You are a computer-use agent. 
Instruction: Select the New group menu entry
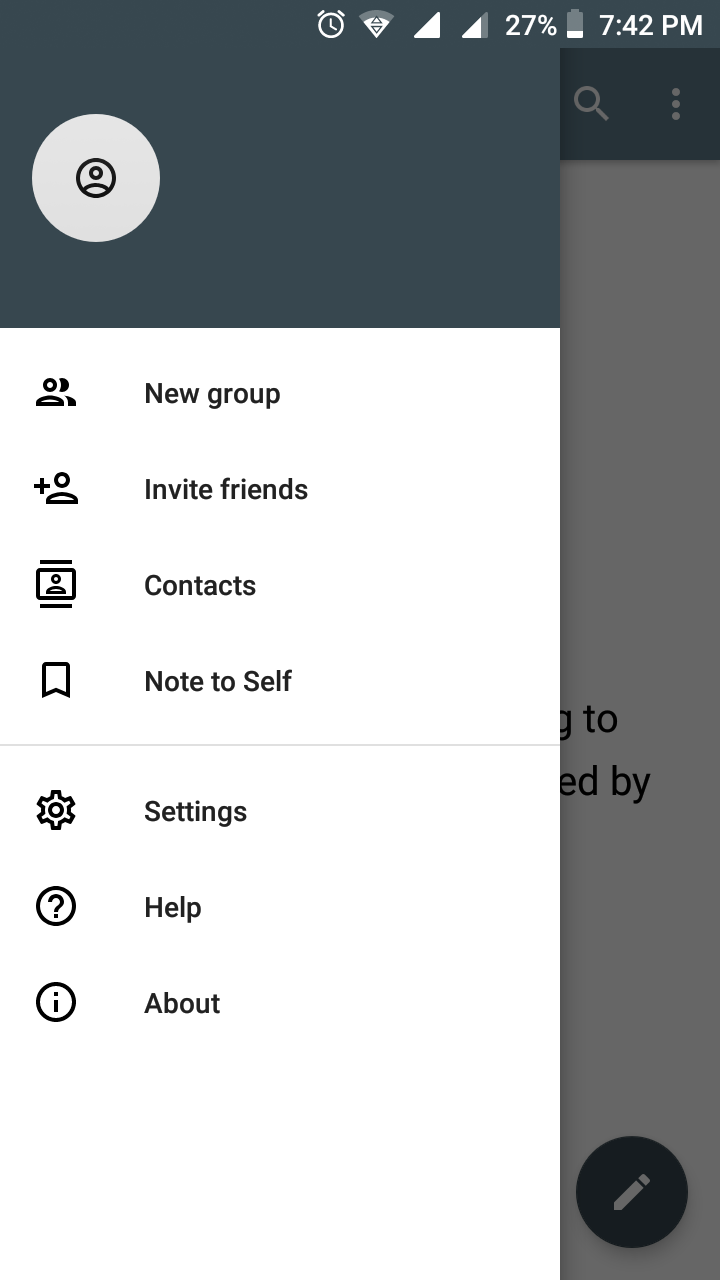click(x=212, y=393)
